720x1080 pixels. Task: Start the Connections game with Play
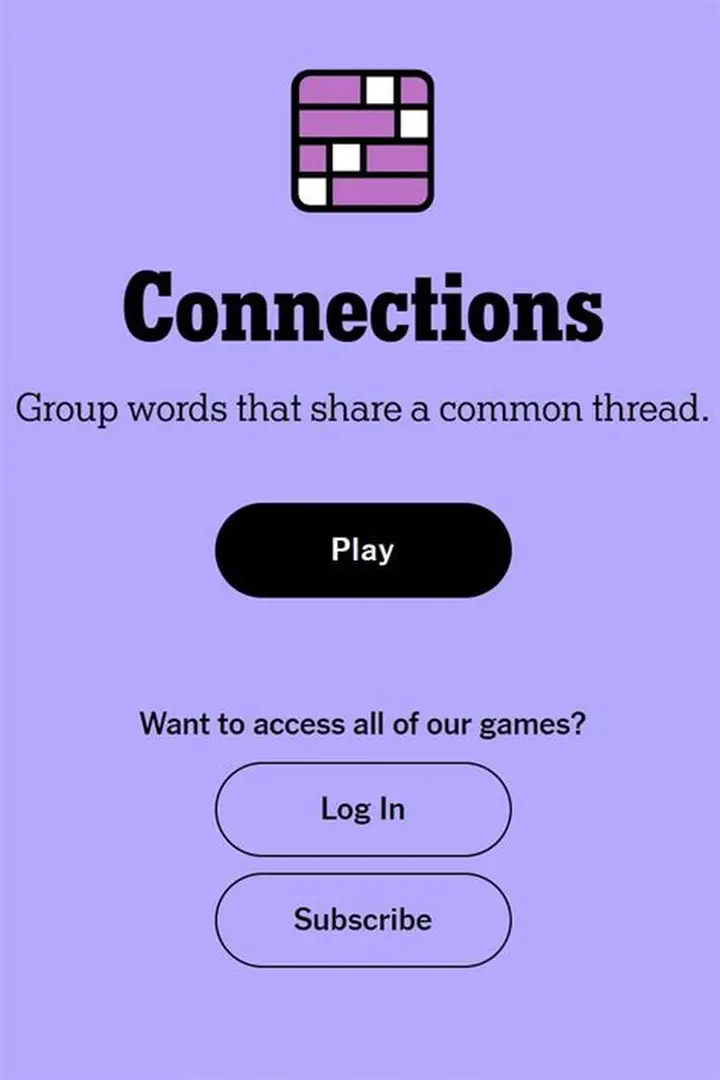[363, 550]
